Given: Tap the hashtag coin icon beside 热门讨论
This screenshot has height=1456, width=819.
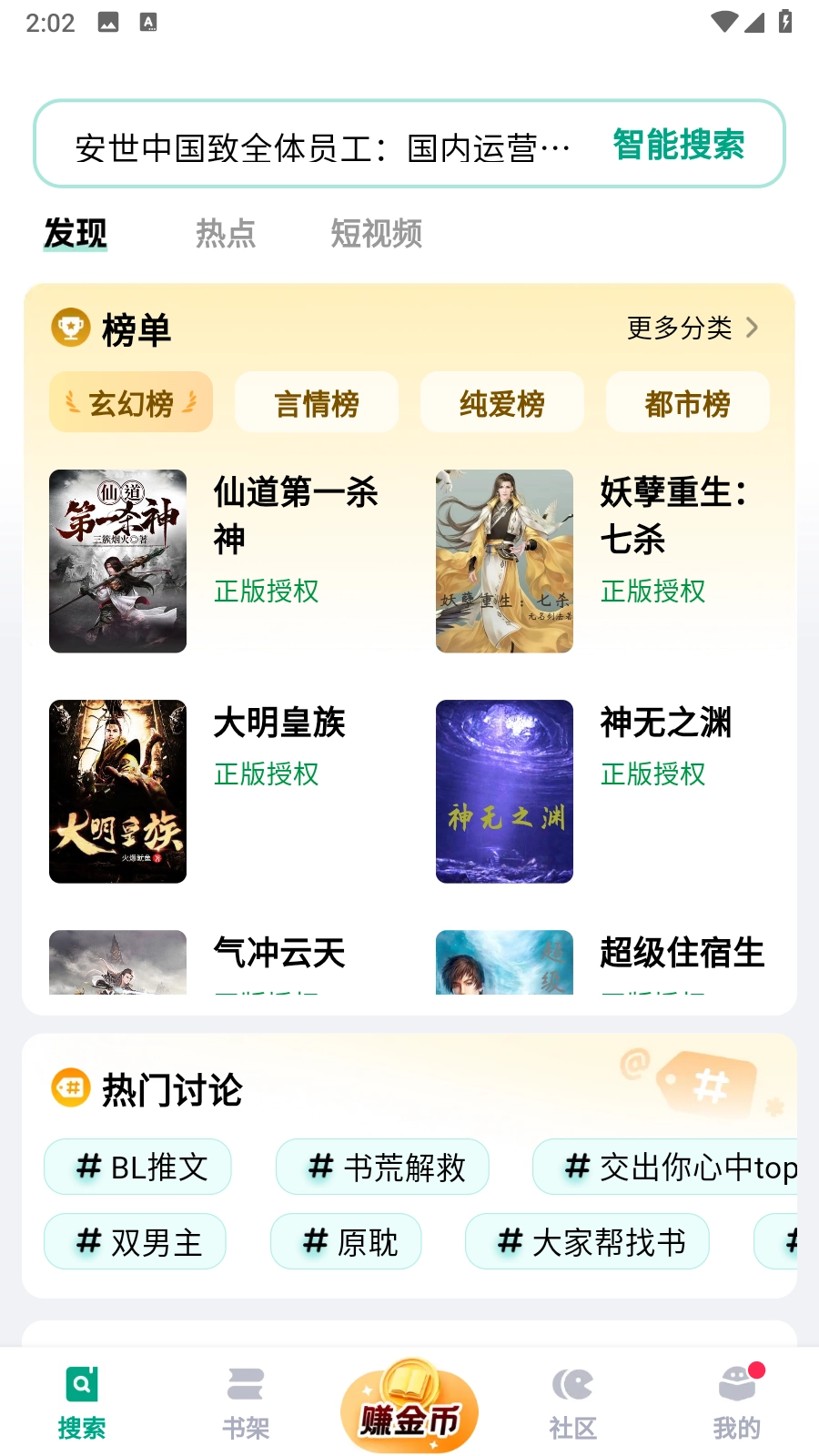Looking at the screenshot, I should 69,1087.
